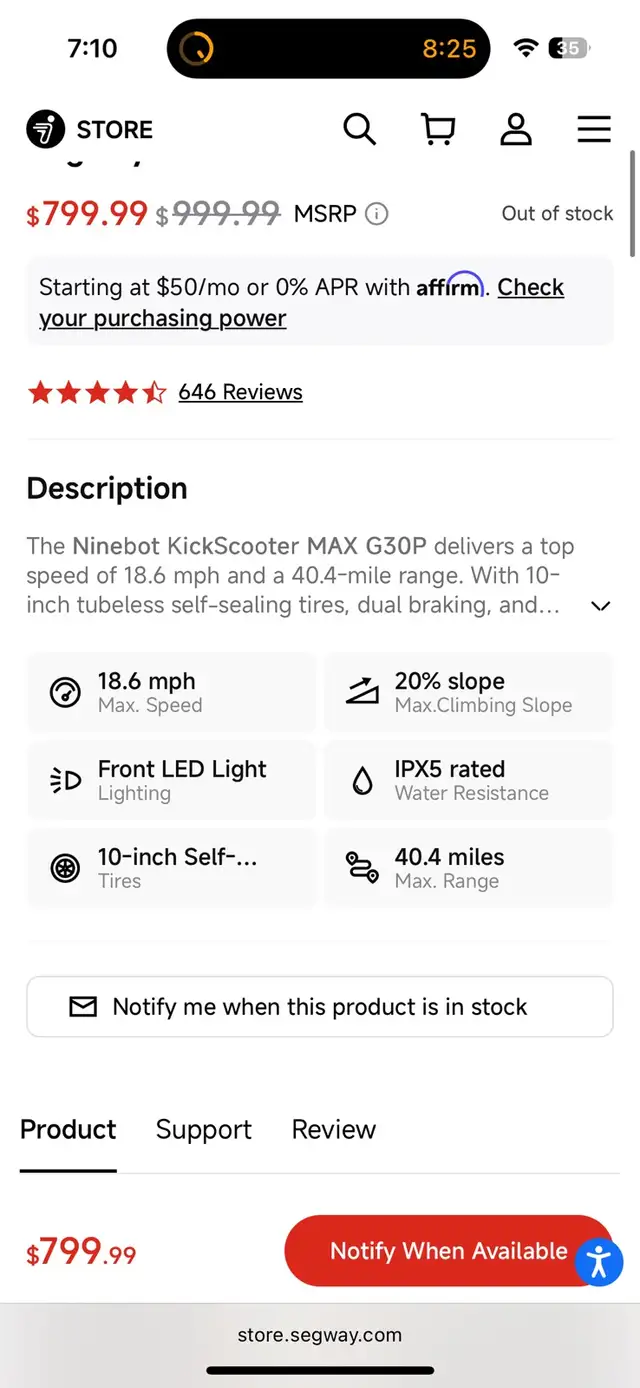The height and width of the screenshot is (1388, 640).
Task: Switch to the Review tab
Action: [x=333, y=1130]
